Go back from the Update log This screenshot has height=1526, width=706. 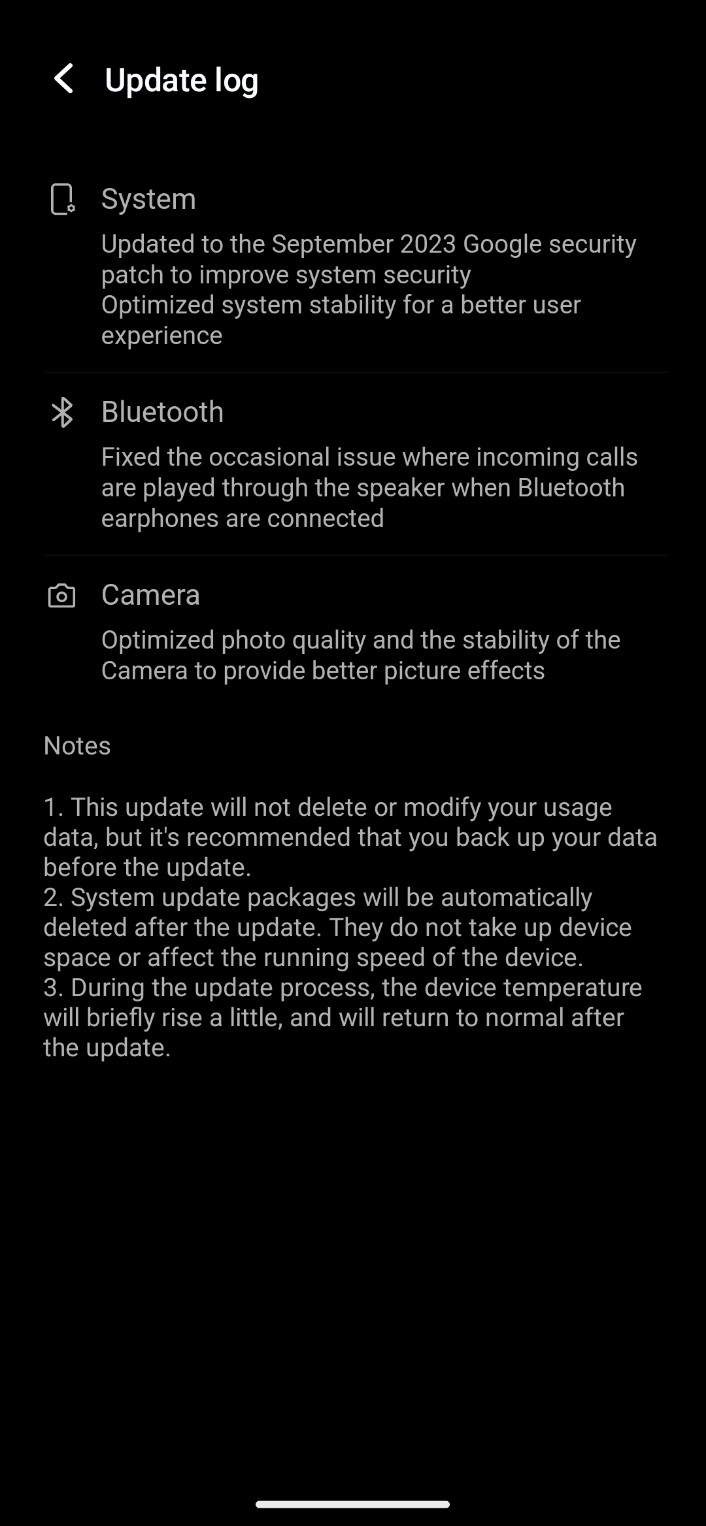[64, 79]
